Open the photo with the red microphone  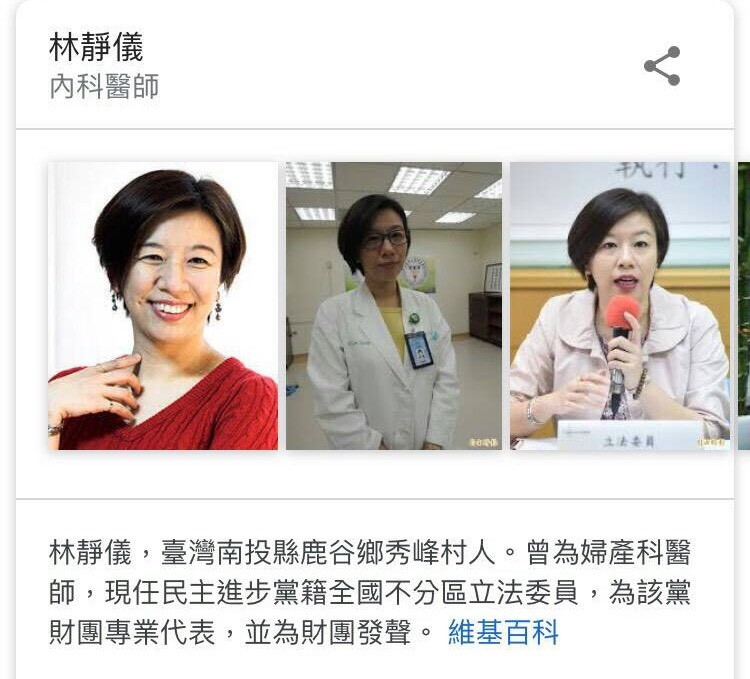pyautogui.click(x=620, y=306)
